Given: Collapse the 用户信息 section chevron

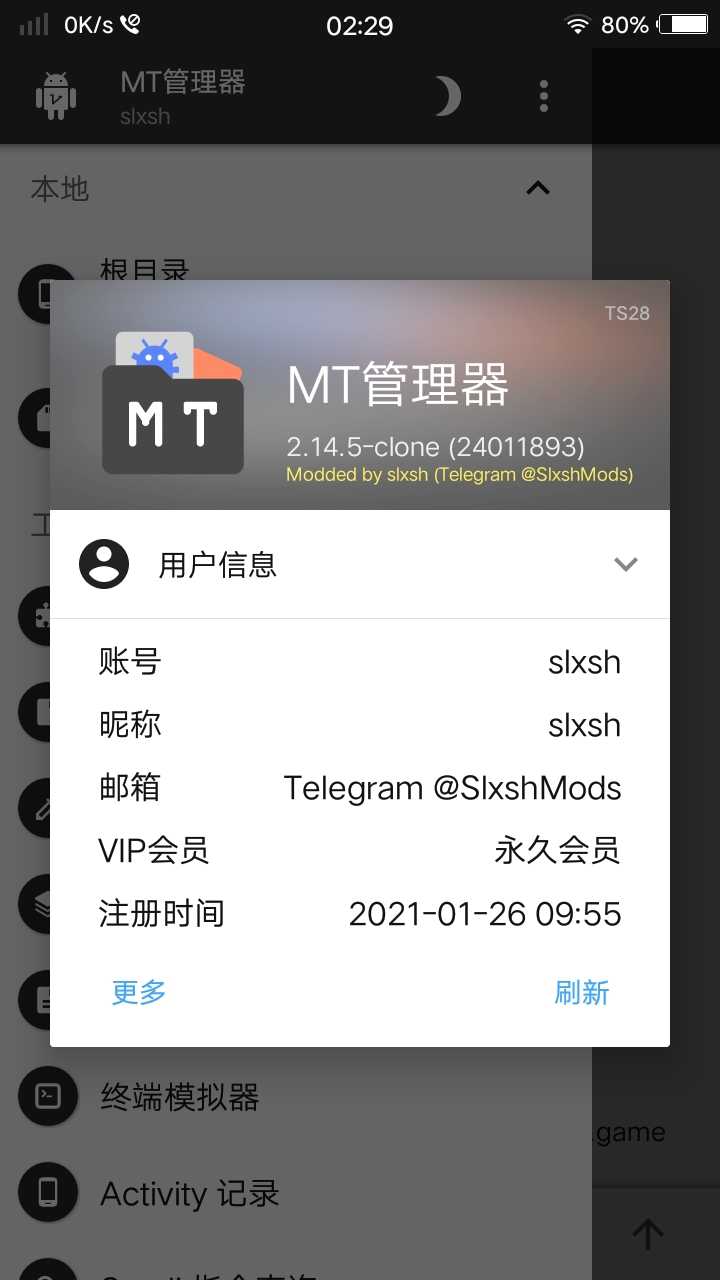Looking at the screenshot, I should tap(626, 565).
